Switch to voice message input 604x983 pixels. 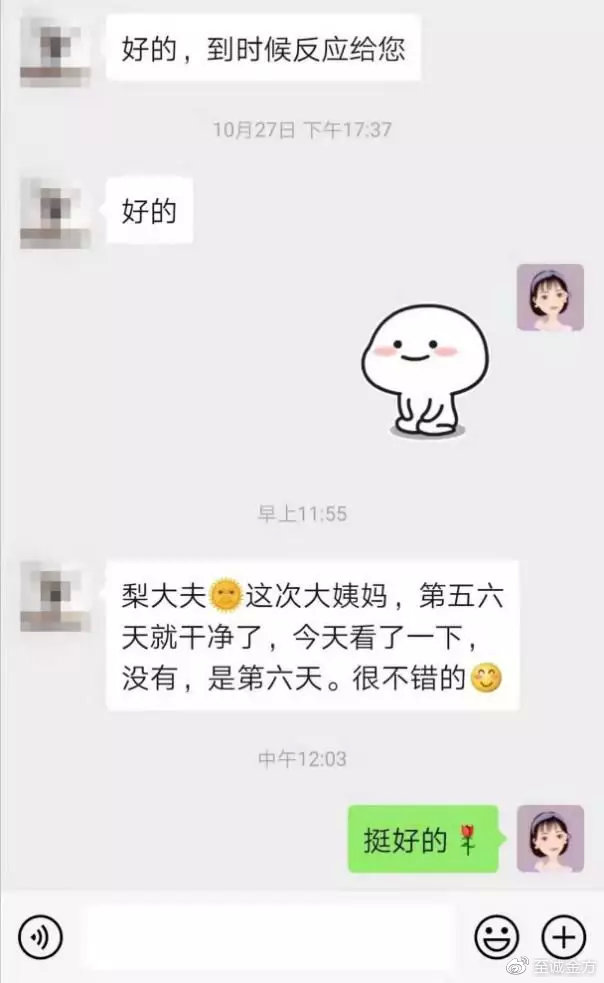(39, 937)
